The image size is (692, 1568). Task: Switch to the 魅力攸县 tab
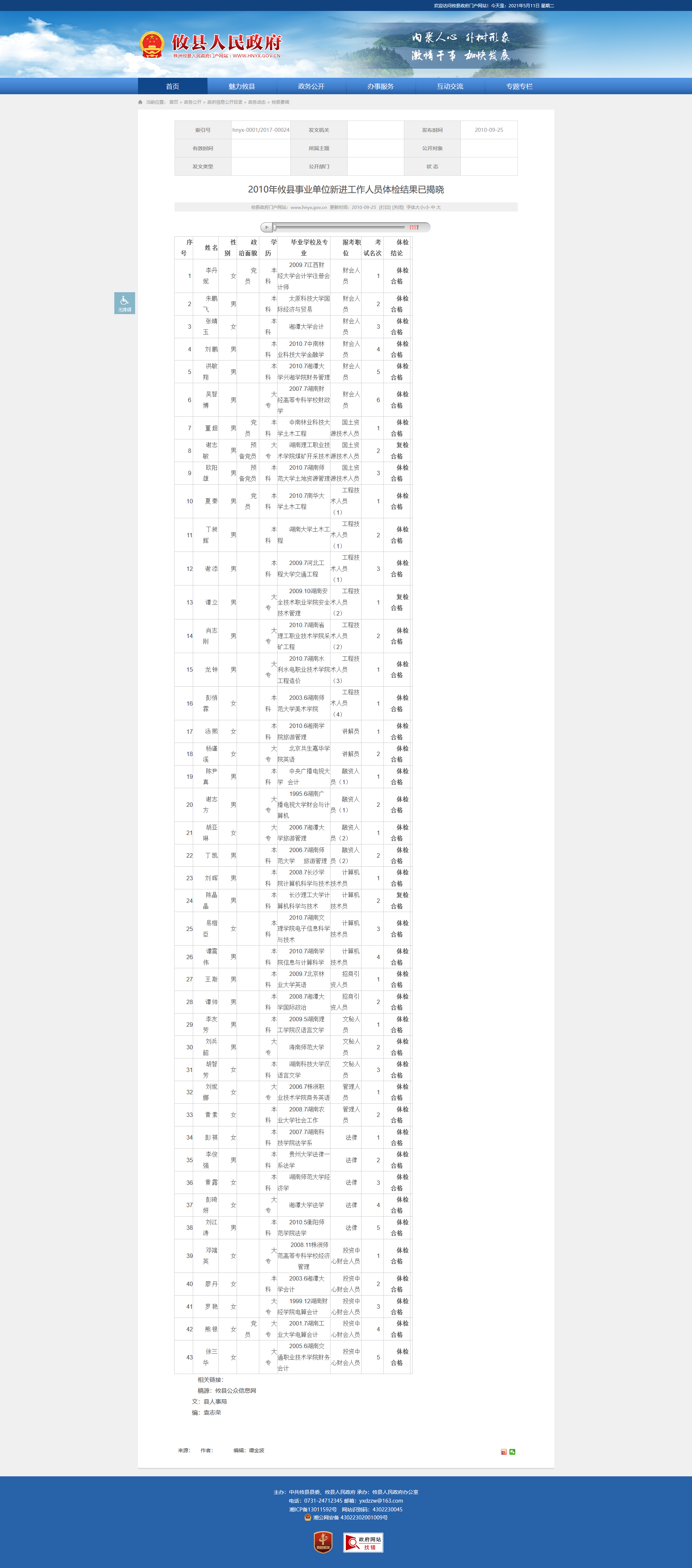[x=242, y=87]
